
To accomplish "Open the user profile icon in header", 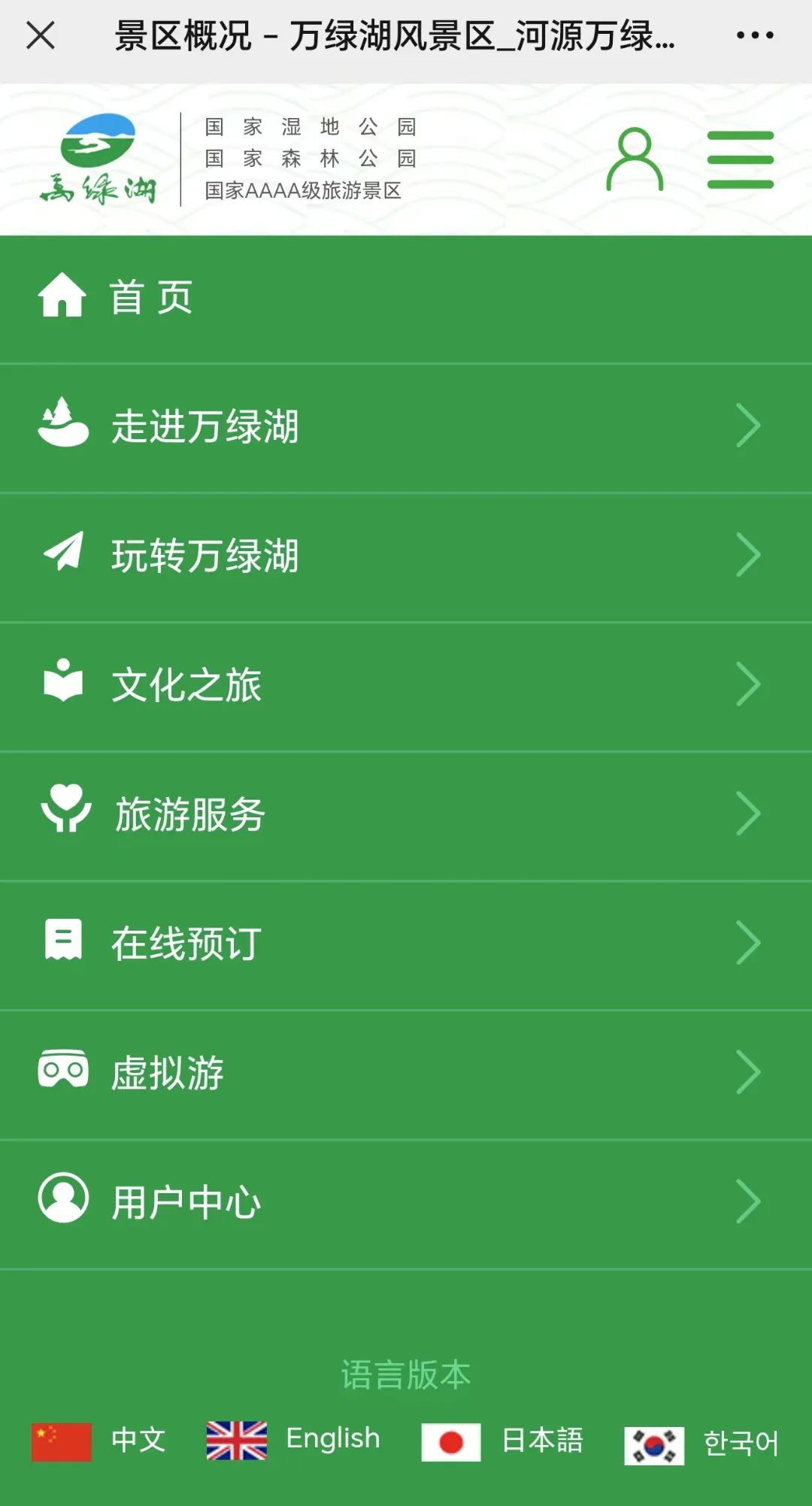I will coord(635,159).
